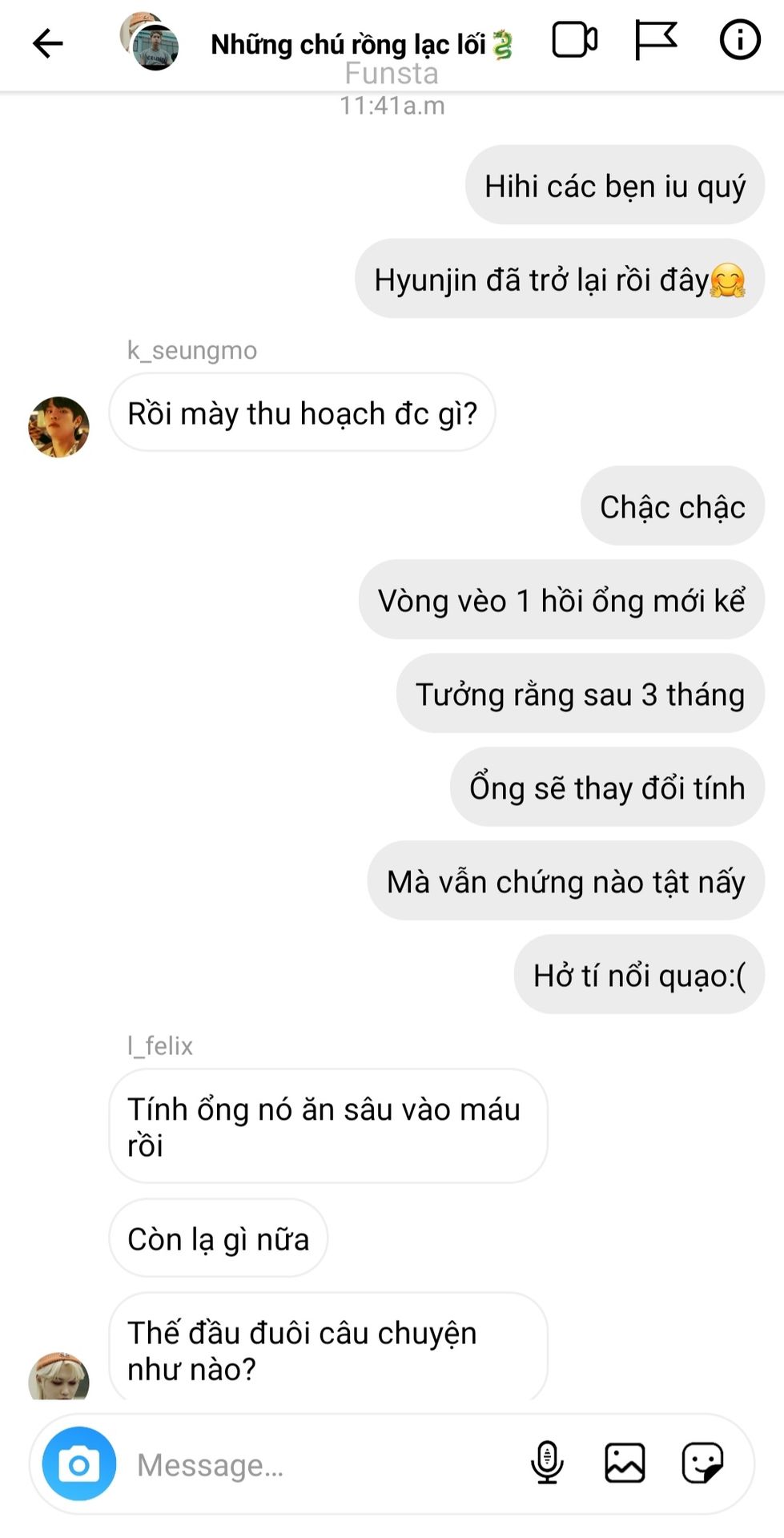Start a video call in the group
This screenshot has width=784, height=1538.
pos(575,40)
